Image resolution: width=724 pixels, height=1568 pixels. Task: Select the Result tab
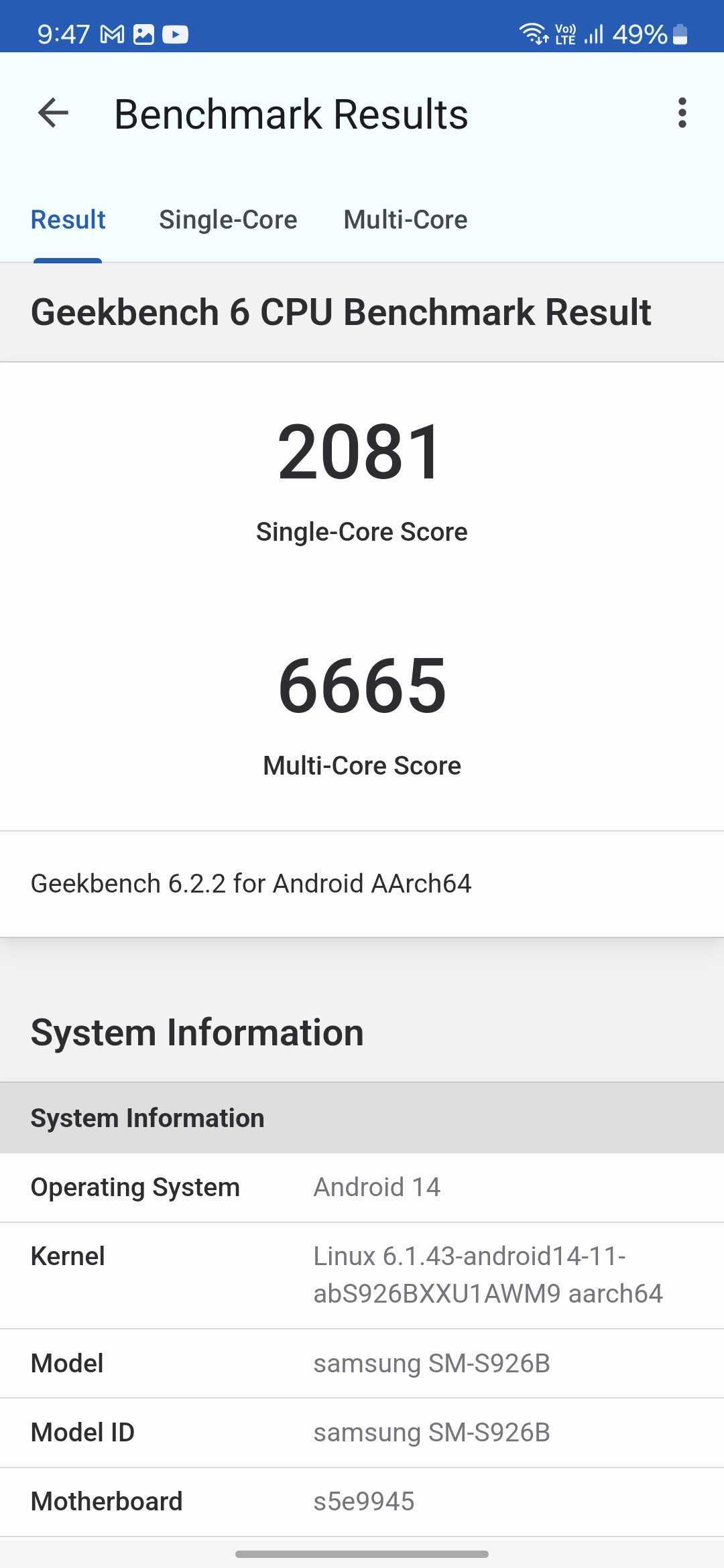[x=68, y=220]
